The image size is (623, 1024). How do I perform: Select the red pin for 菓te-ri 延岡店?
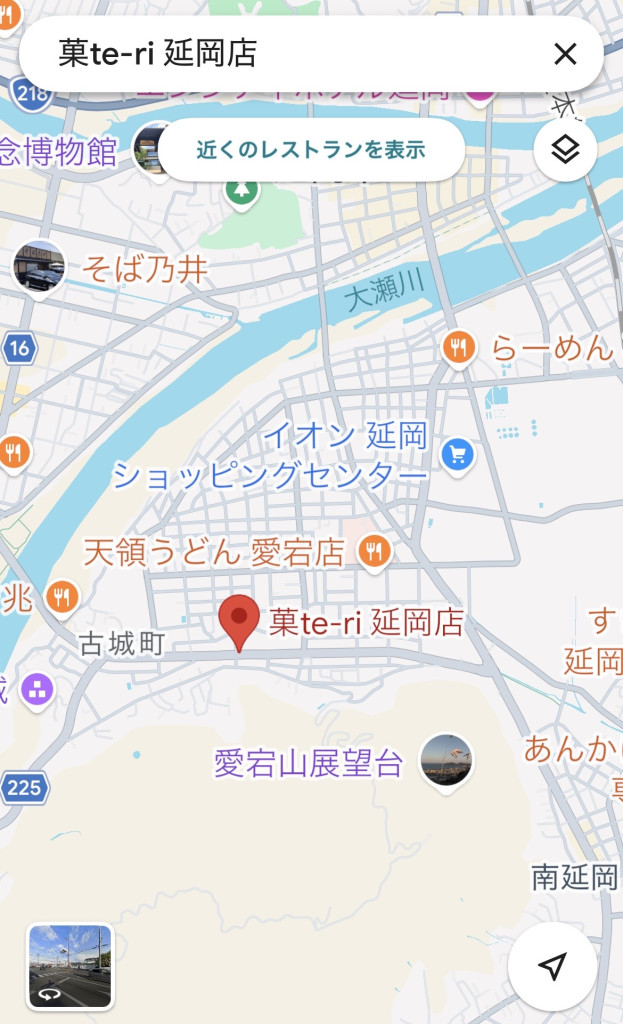(x=239, y=622)
